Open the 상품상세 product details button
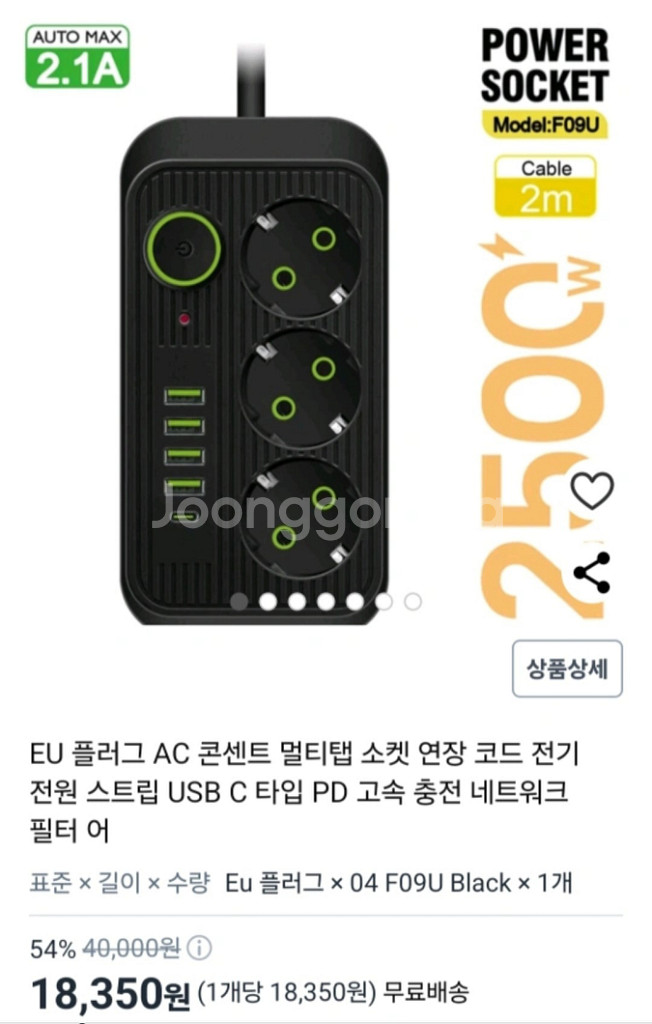 click(567, 668)
